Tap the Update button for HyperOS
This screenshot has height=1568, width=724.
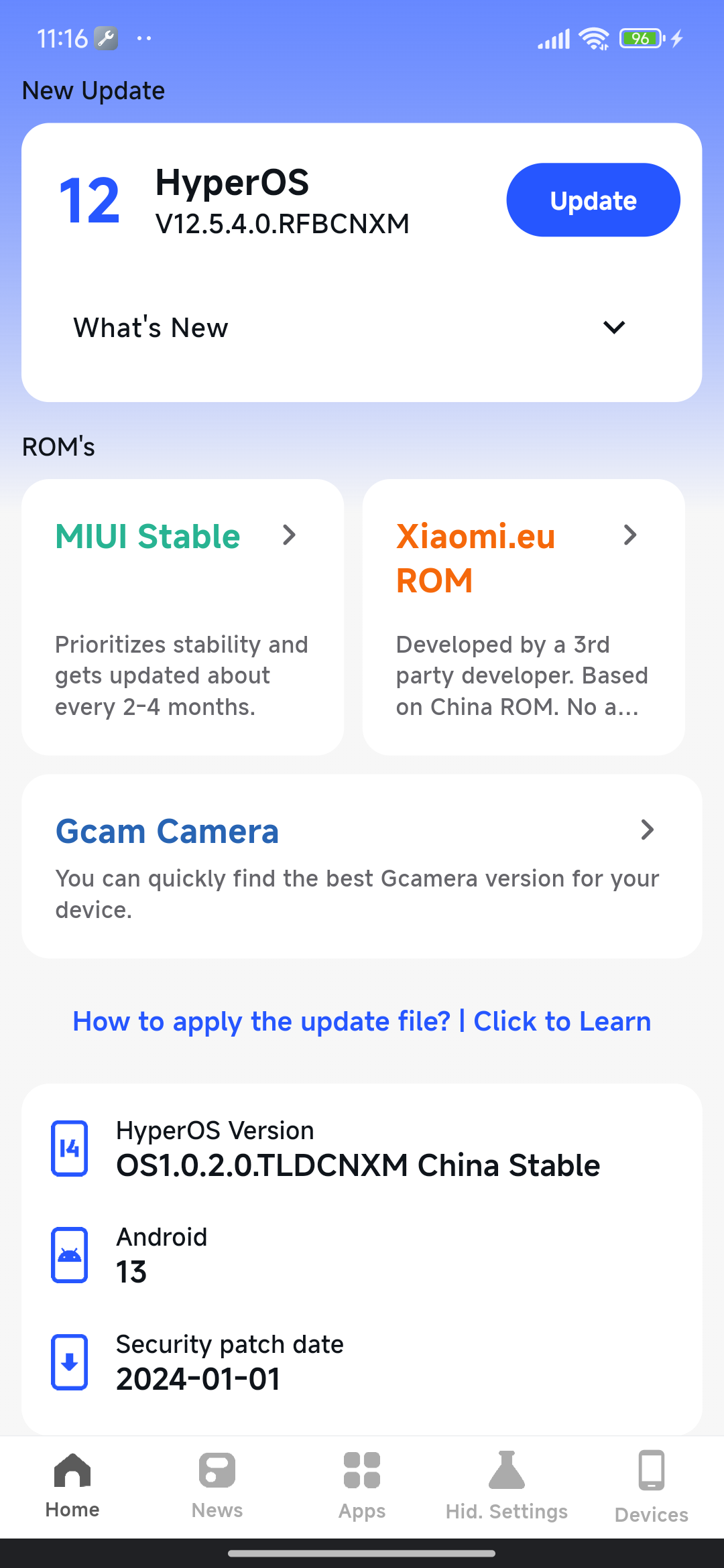[593, 200]
